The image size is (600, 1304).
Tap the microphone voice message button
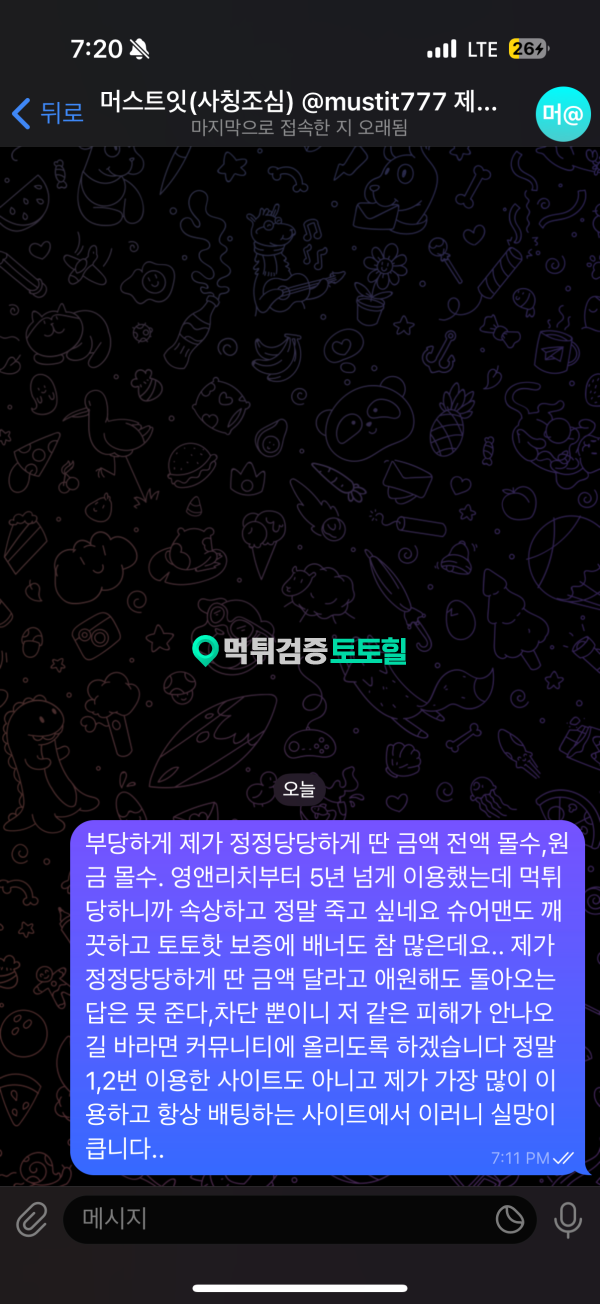click(568, 1219)
